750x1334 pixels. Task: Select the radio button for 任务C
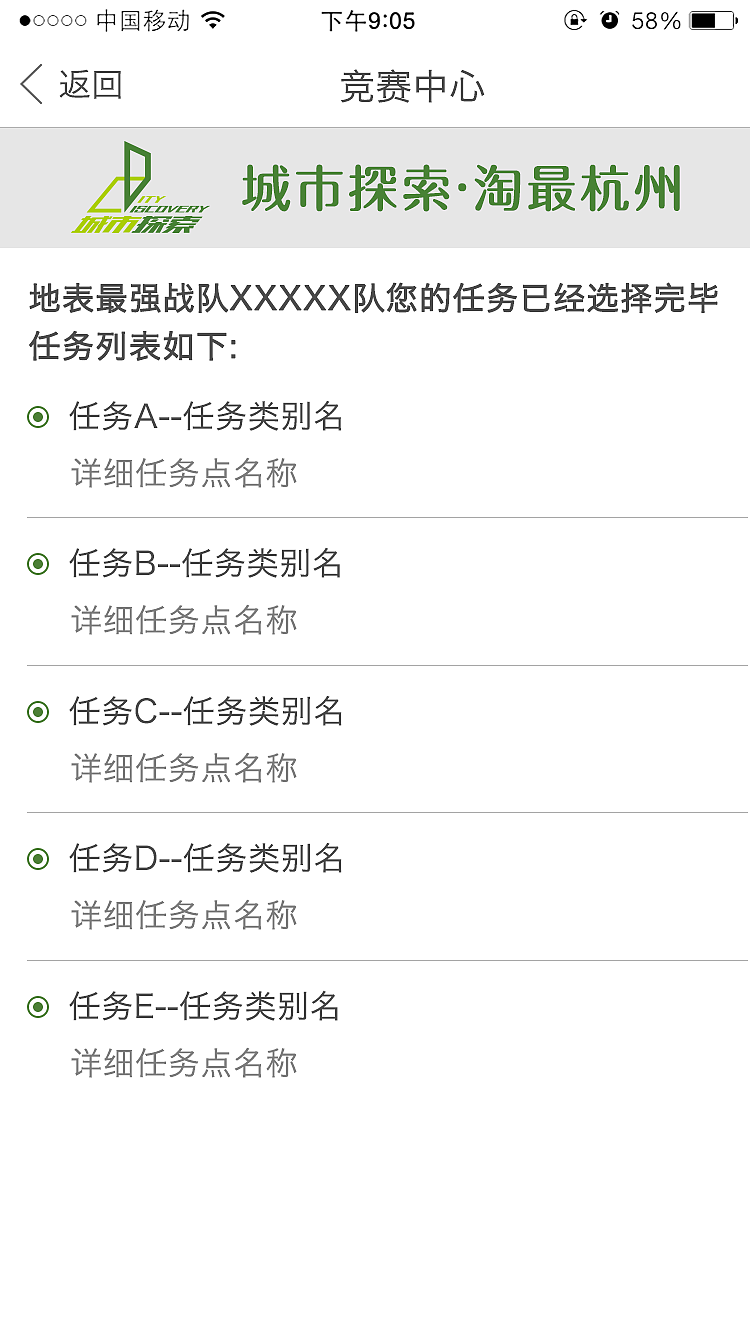pos(38,712)
